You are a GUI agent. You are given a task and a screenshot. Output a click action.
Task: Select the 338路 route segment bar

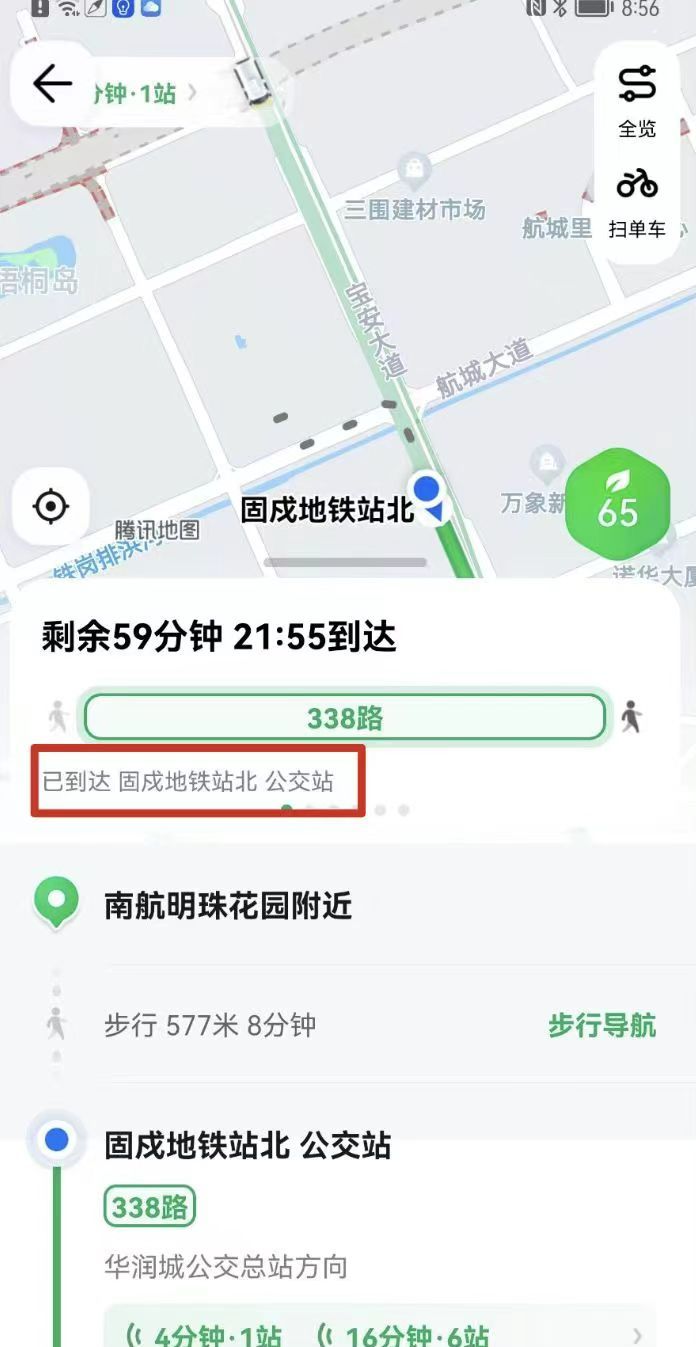coord(345,717)
